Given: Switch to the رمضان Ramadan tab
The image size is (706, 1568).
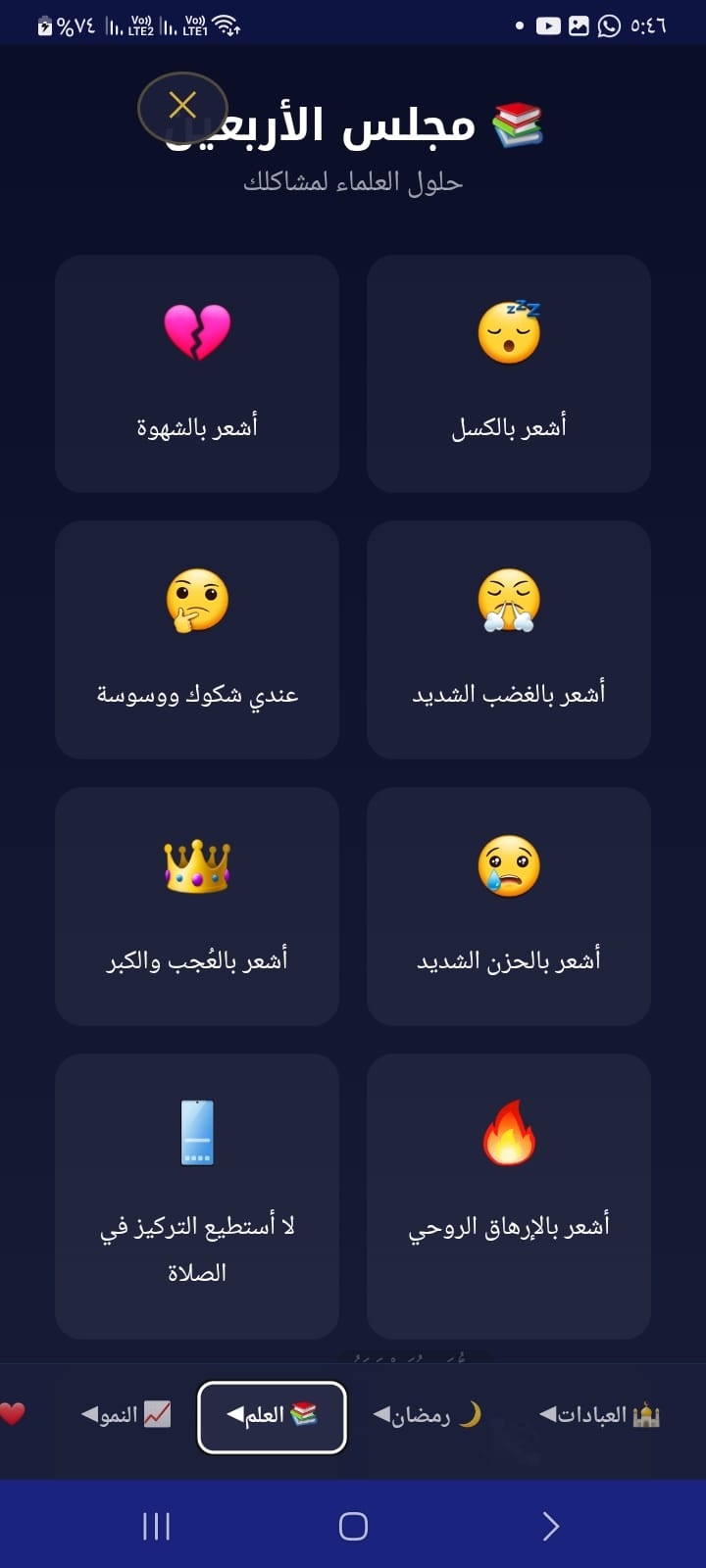Looking at the screenshot, I should 428,1415.
